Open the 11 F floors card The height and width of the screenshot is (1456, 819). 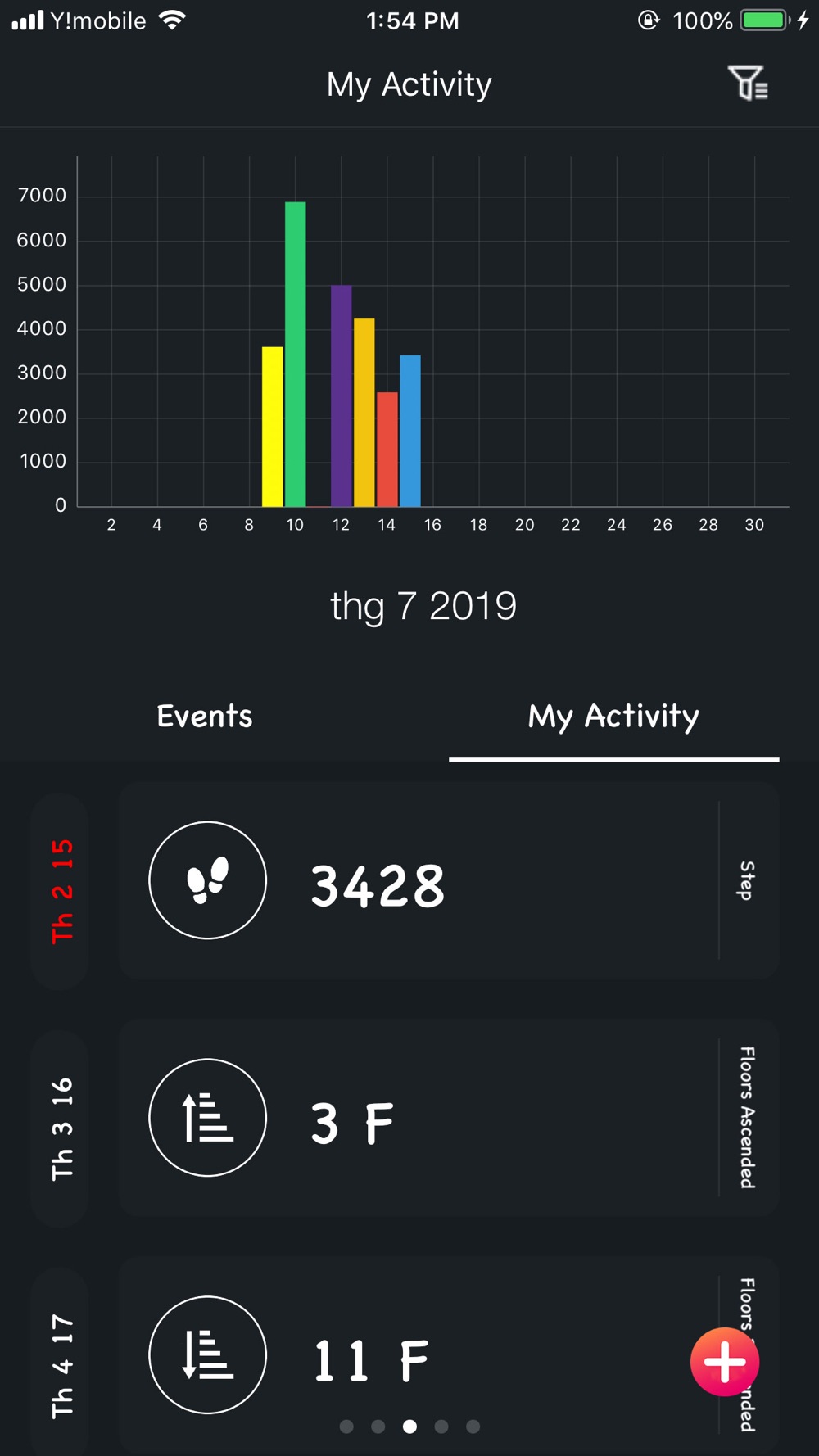pos(449,1355)
